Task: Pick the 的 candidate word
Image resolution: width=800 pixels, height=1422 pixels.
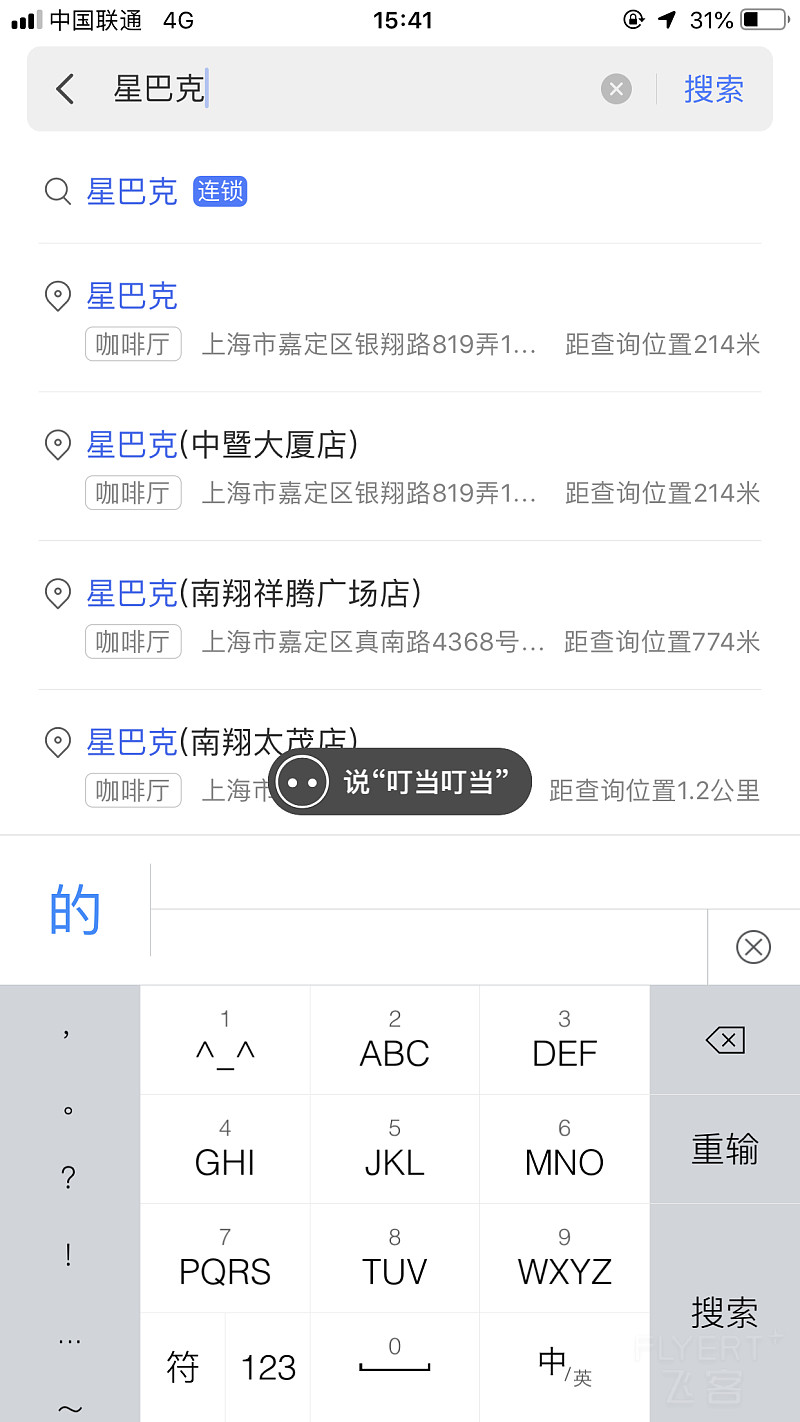Action: click(75, 910)
